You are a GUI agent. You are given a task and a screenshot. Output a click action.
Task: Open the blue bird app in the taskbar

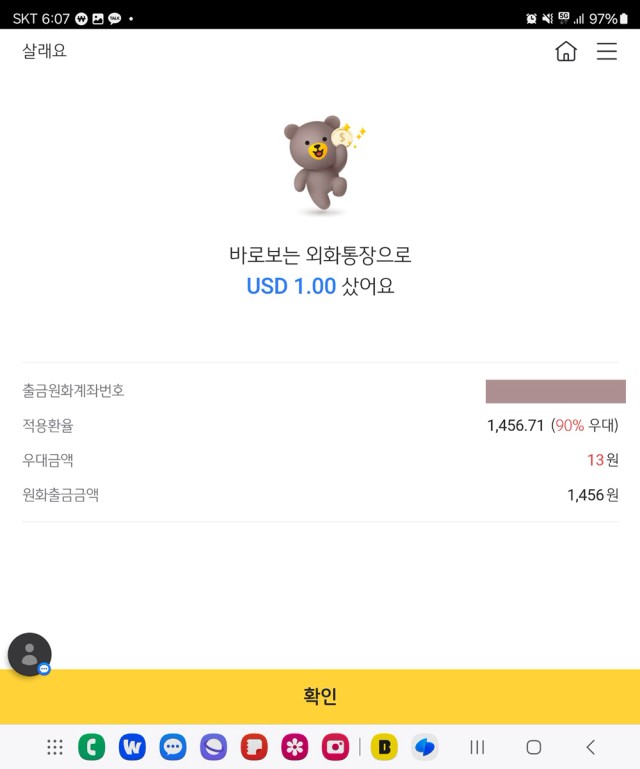click(x=425, y=747)
